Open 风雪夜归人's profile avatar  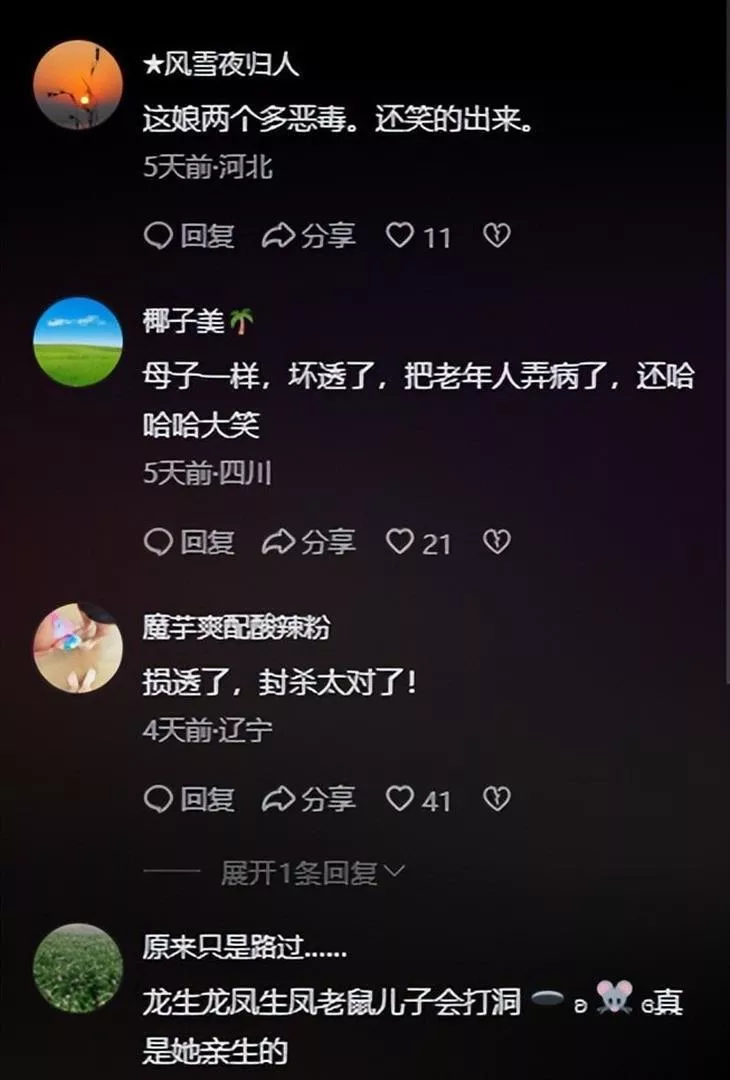click(x=78, y=85)
